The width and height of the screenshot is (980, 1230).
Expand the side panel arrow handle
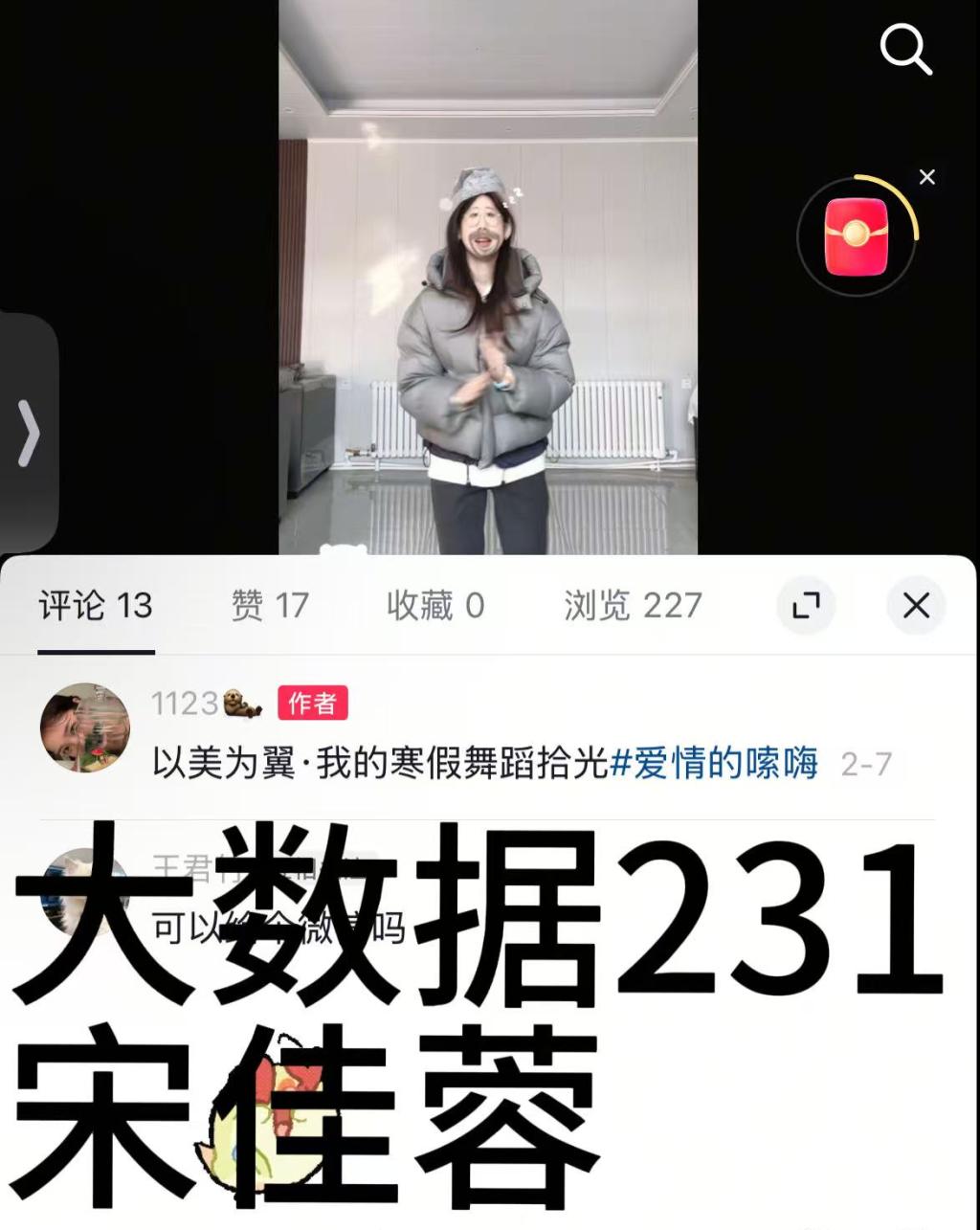29,434
